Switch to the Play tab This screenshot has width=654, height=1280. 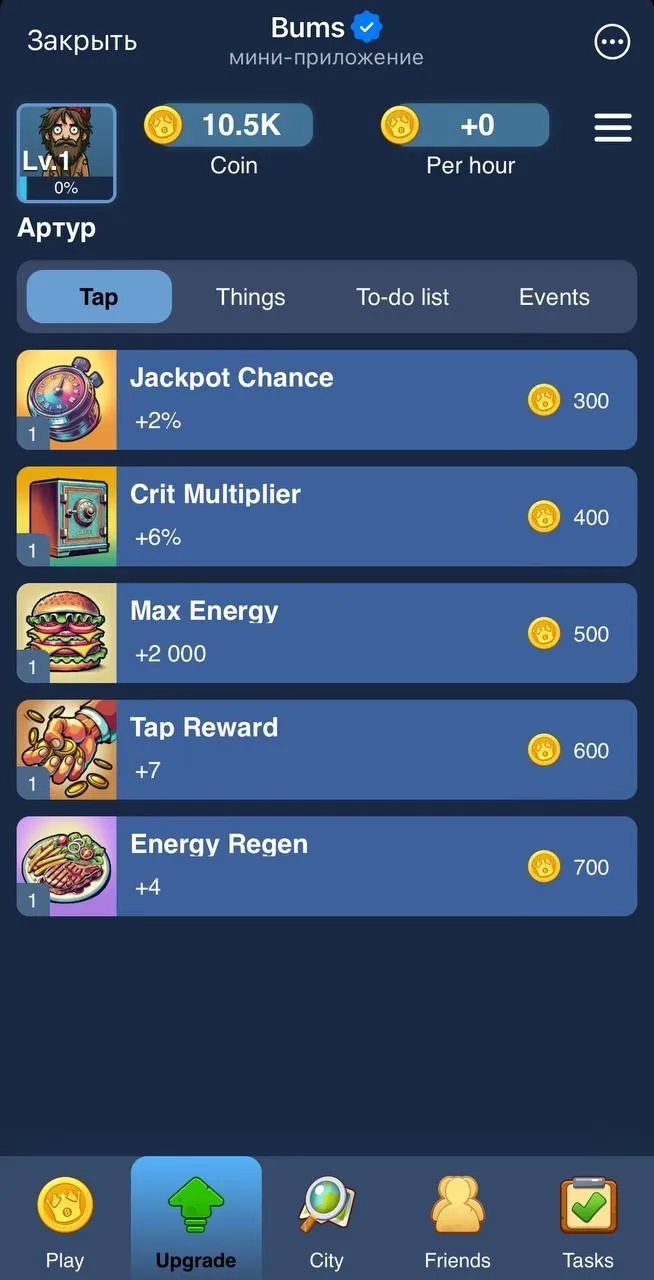click(x=65, y=1220)
